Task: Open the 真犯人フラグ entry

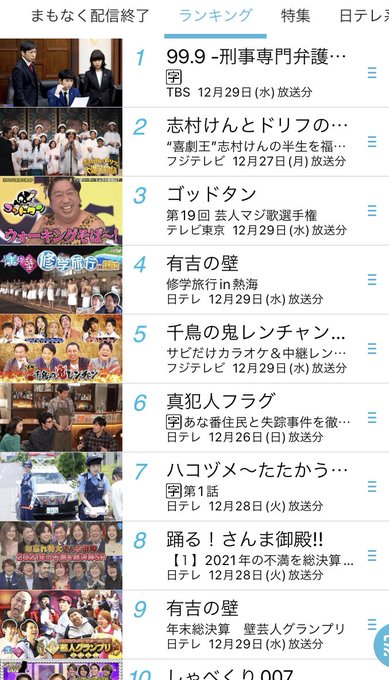Action: (x=194, y=418)
